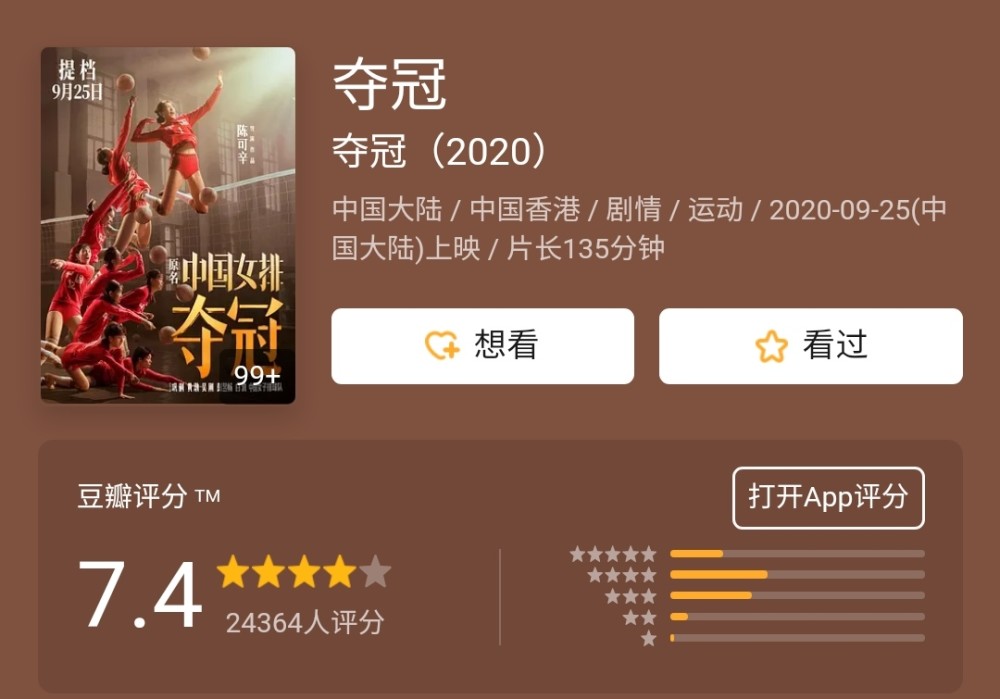Mark the movie as 看过
The image size is (1000, 699).
coord(811,346)
